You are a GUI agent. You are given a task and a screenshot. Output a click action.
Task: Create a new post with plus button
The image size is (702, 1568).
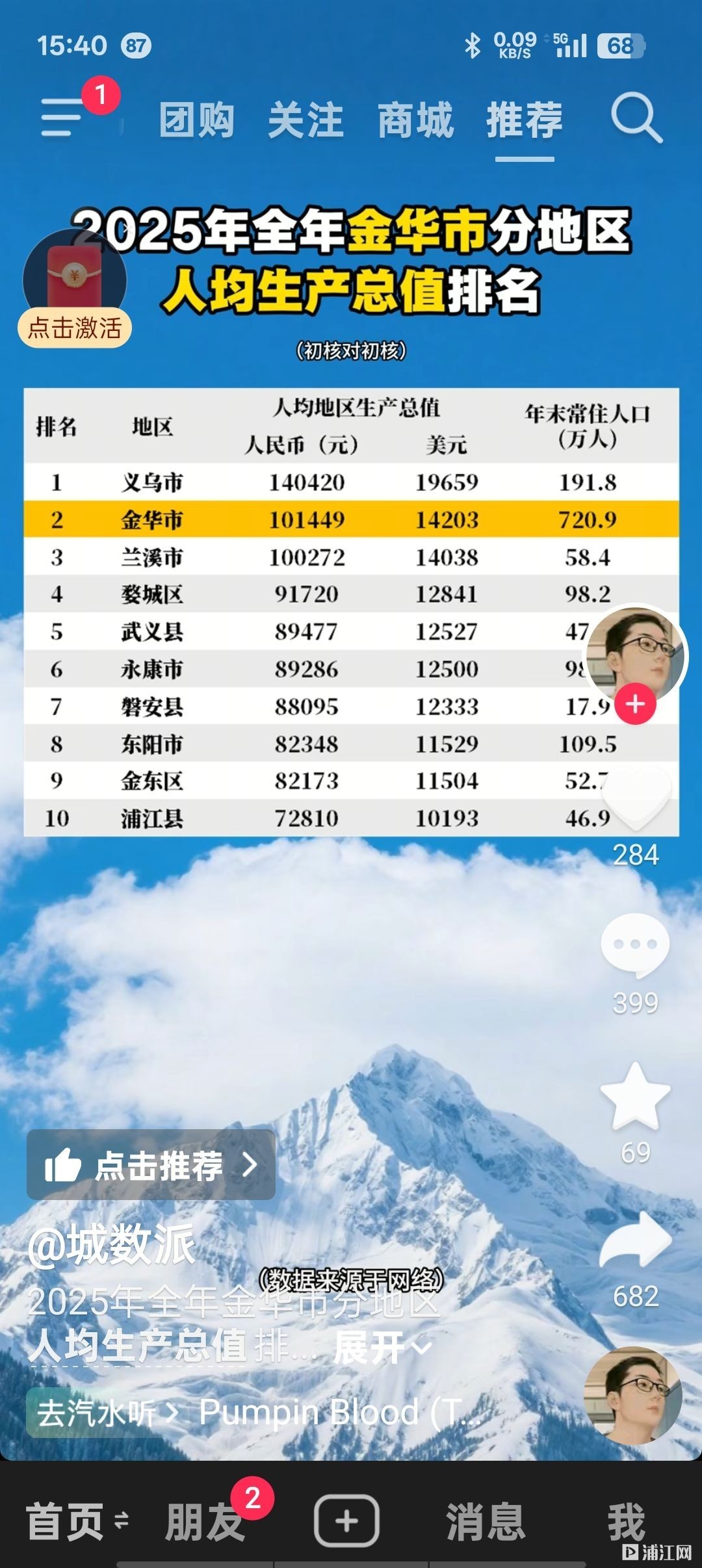(x=346, y=1520)
